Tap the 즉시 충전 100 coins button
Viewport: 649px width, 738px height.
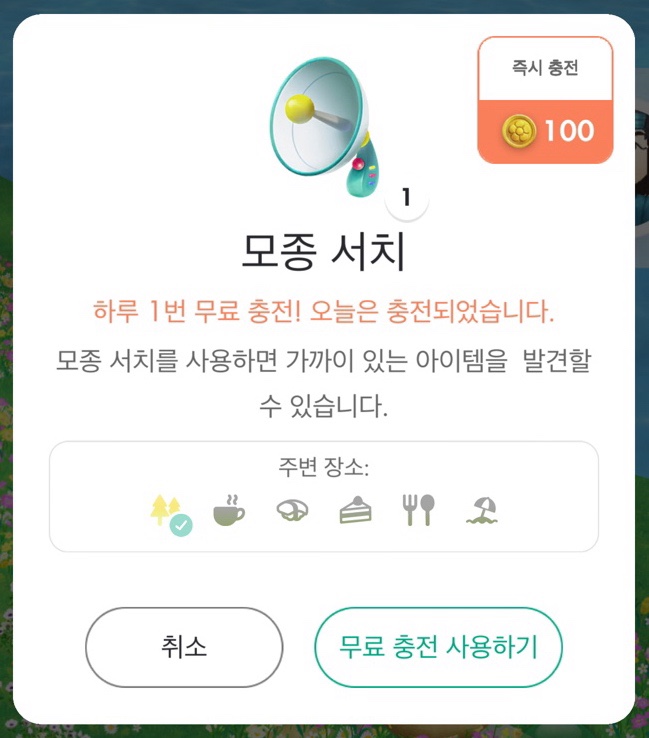pyautogui.click(x=545, y=101)
